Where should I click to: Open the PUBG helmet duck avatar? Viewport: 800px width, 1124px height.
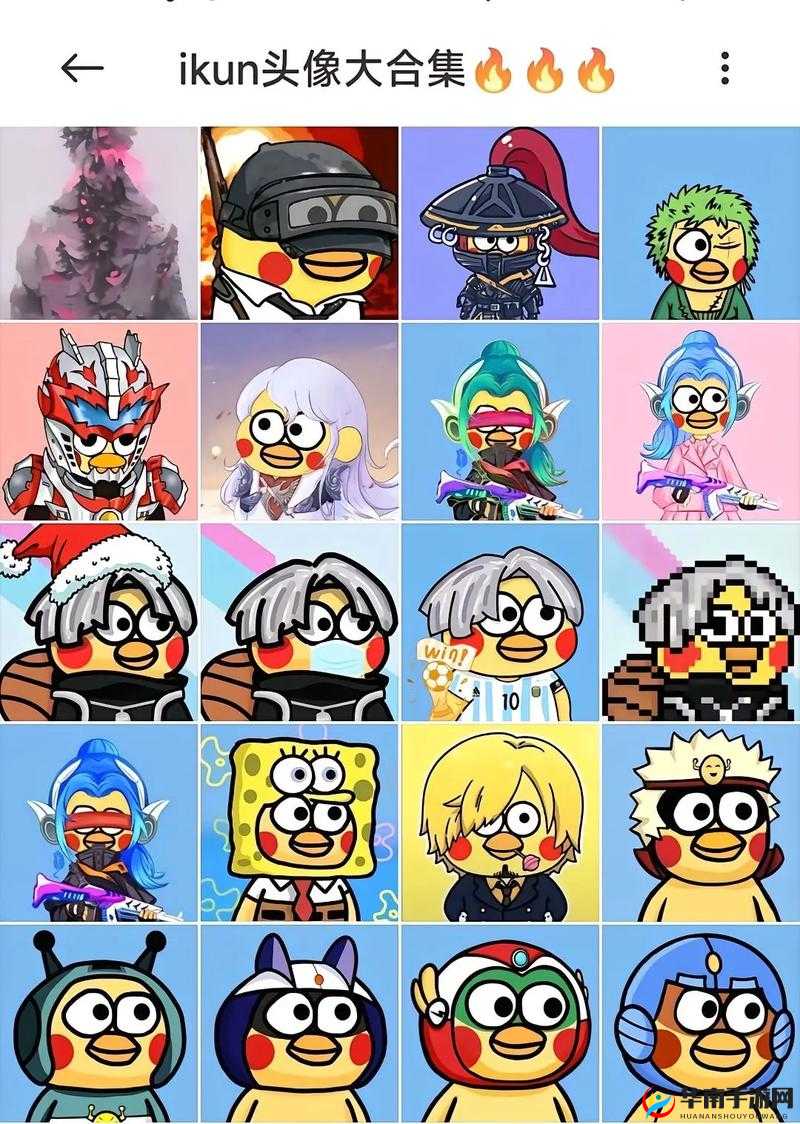coord(299,222)
